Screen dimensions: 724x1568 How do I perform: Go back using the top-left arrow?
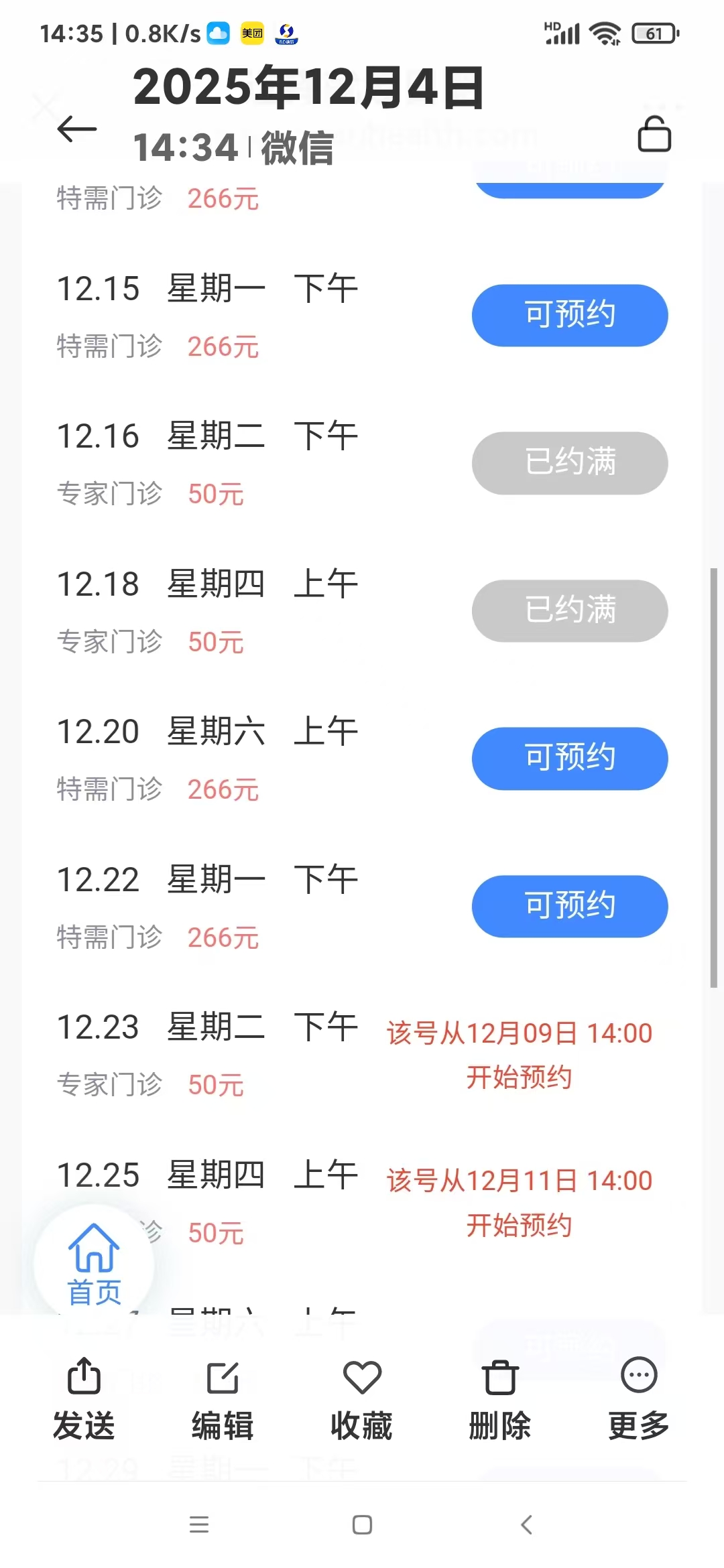click(76, 129)
